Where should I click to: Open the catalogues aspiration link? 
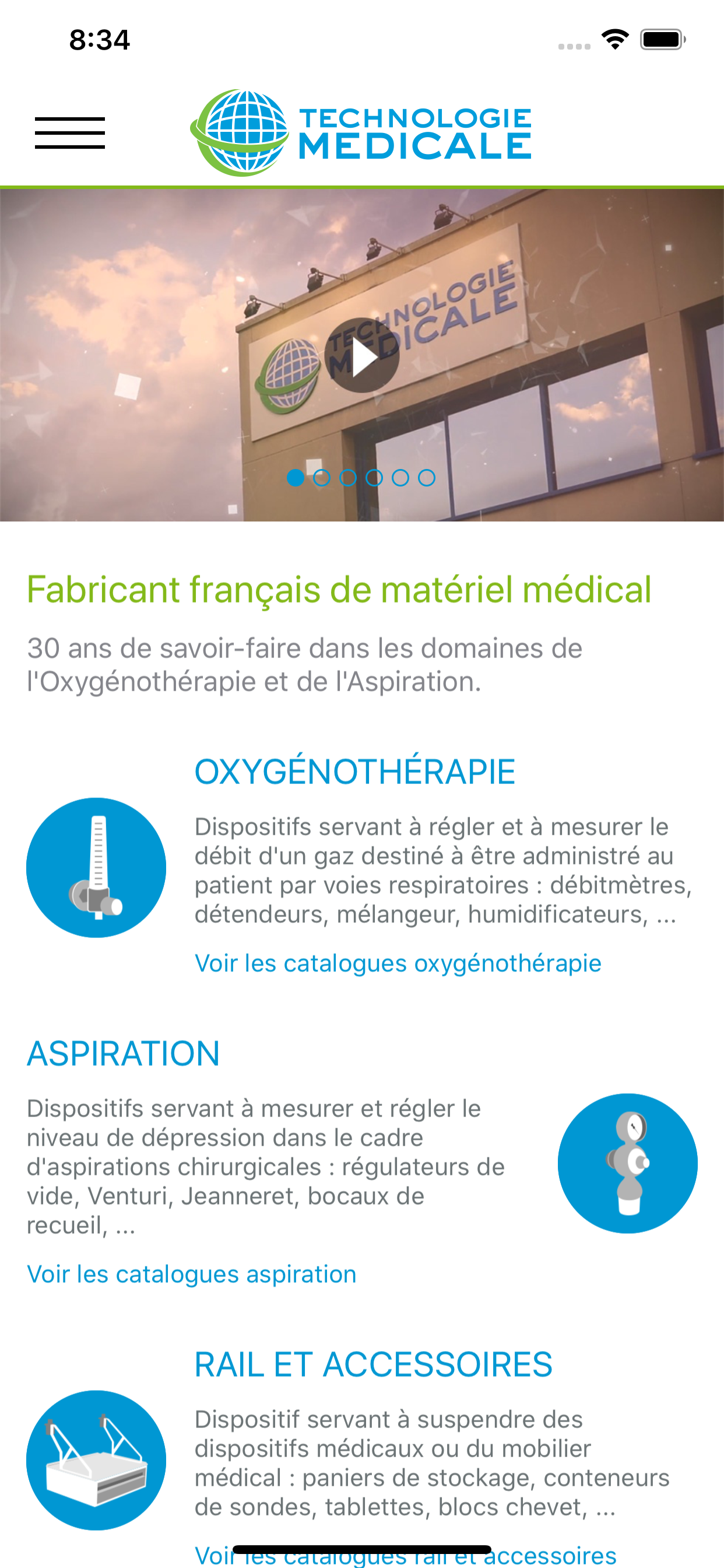[192, 1274]
